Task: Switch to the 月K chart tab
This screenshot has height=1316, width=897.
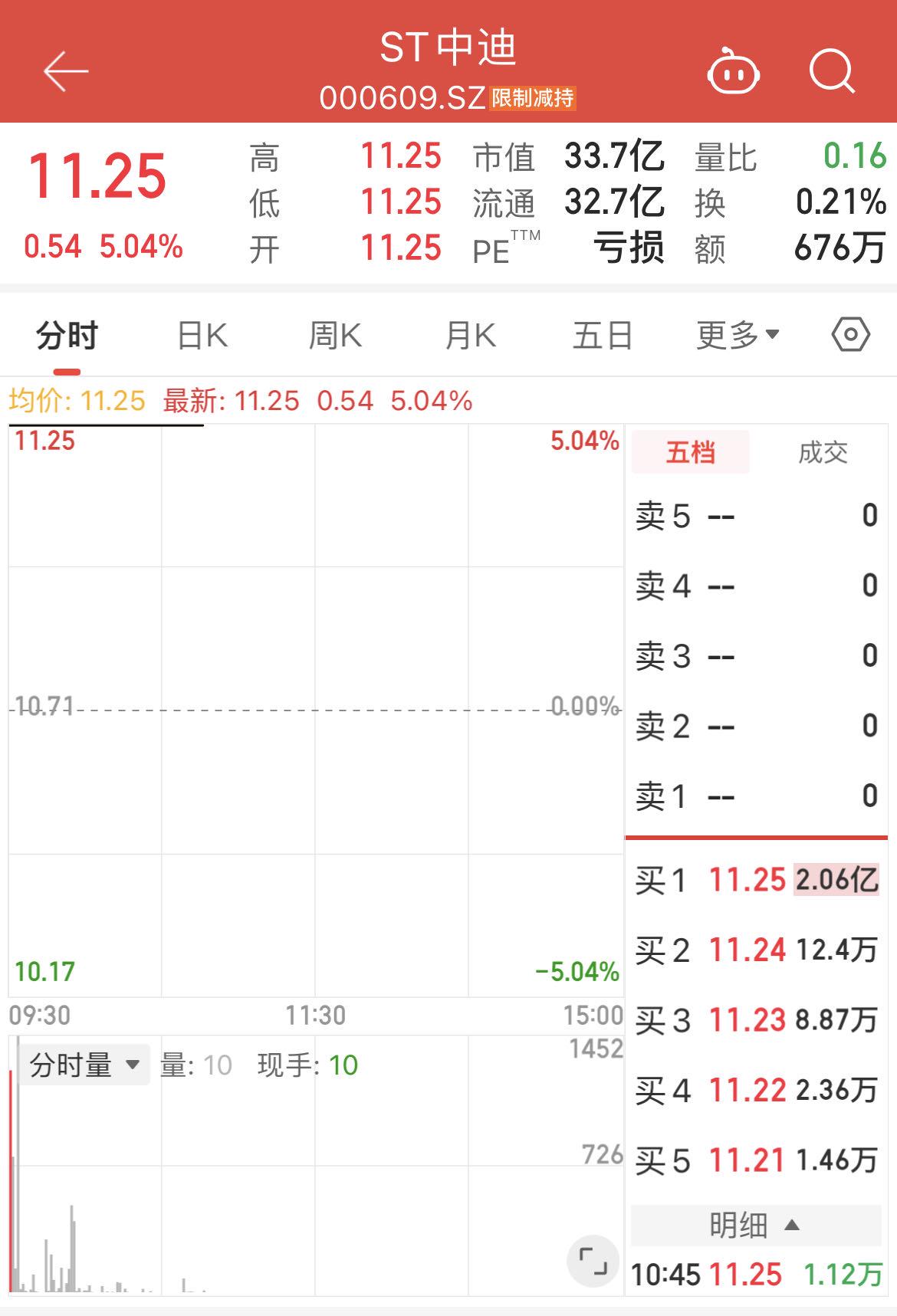Action: [470, 336]
